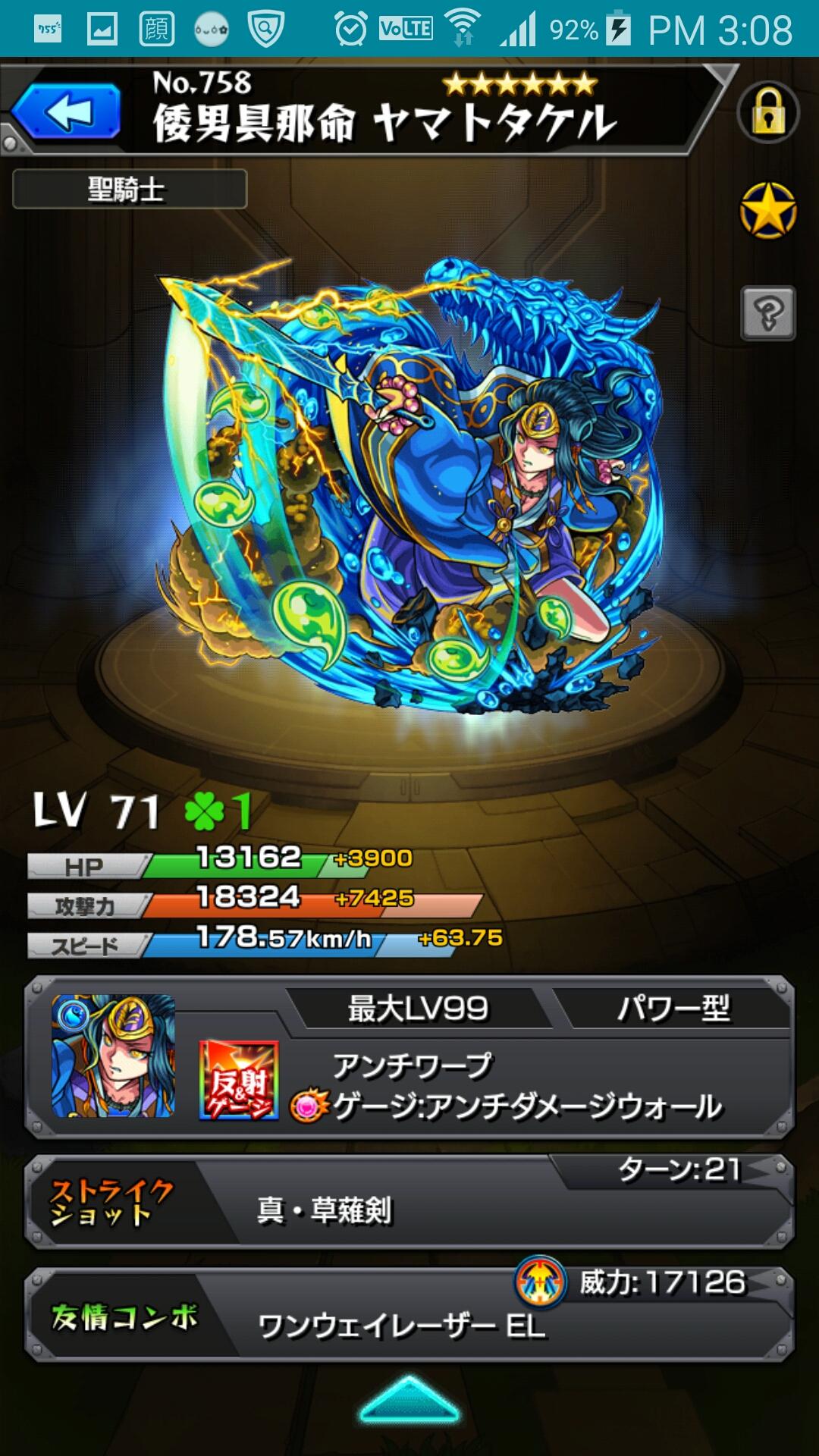Image resolution: width=819 pixels, height=1456 pixels.
Task: Go back with the blue arrow button
Action: [x=67, y=113]
